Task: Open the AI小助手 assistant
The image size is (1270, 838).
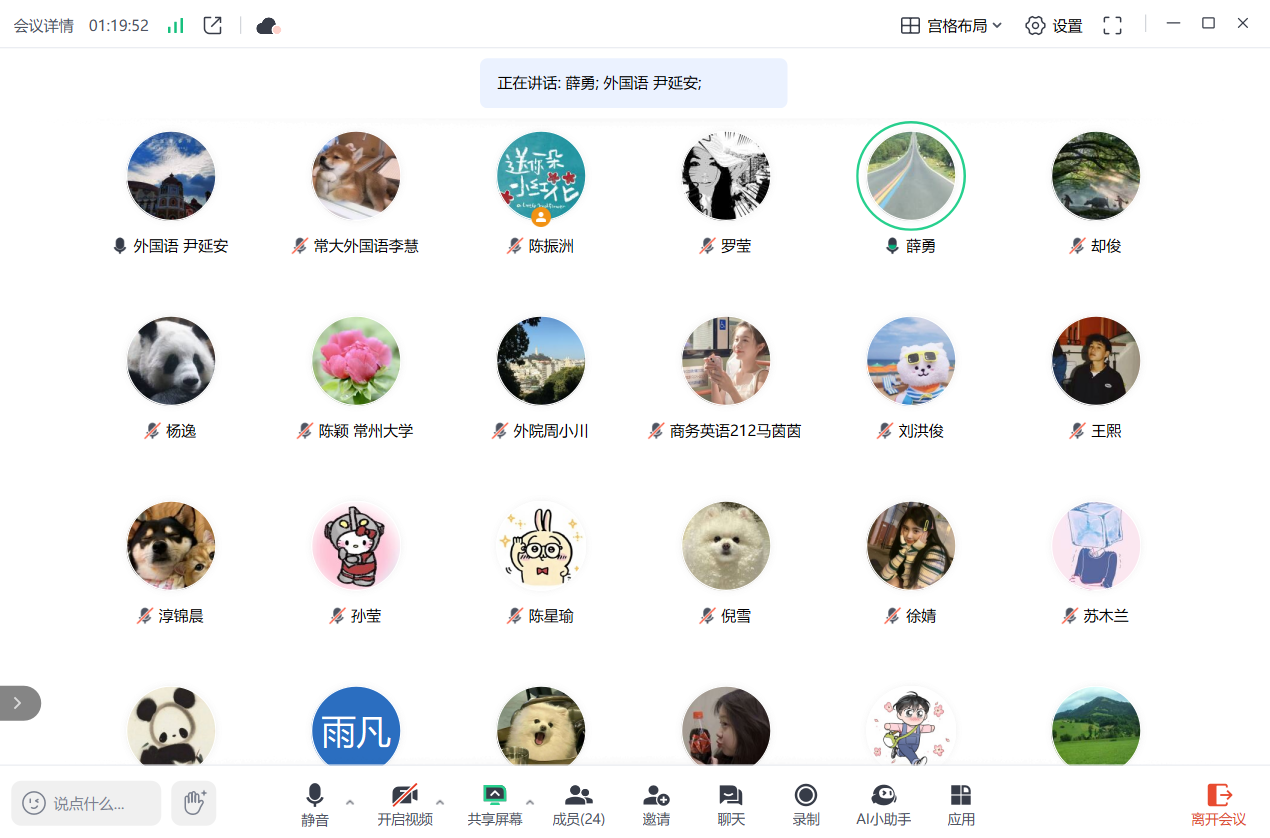Action: pyautogui.click(x=883, y=804)
